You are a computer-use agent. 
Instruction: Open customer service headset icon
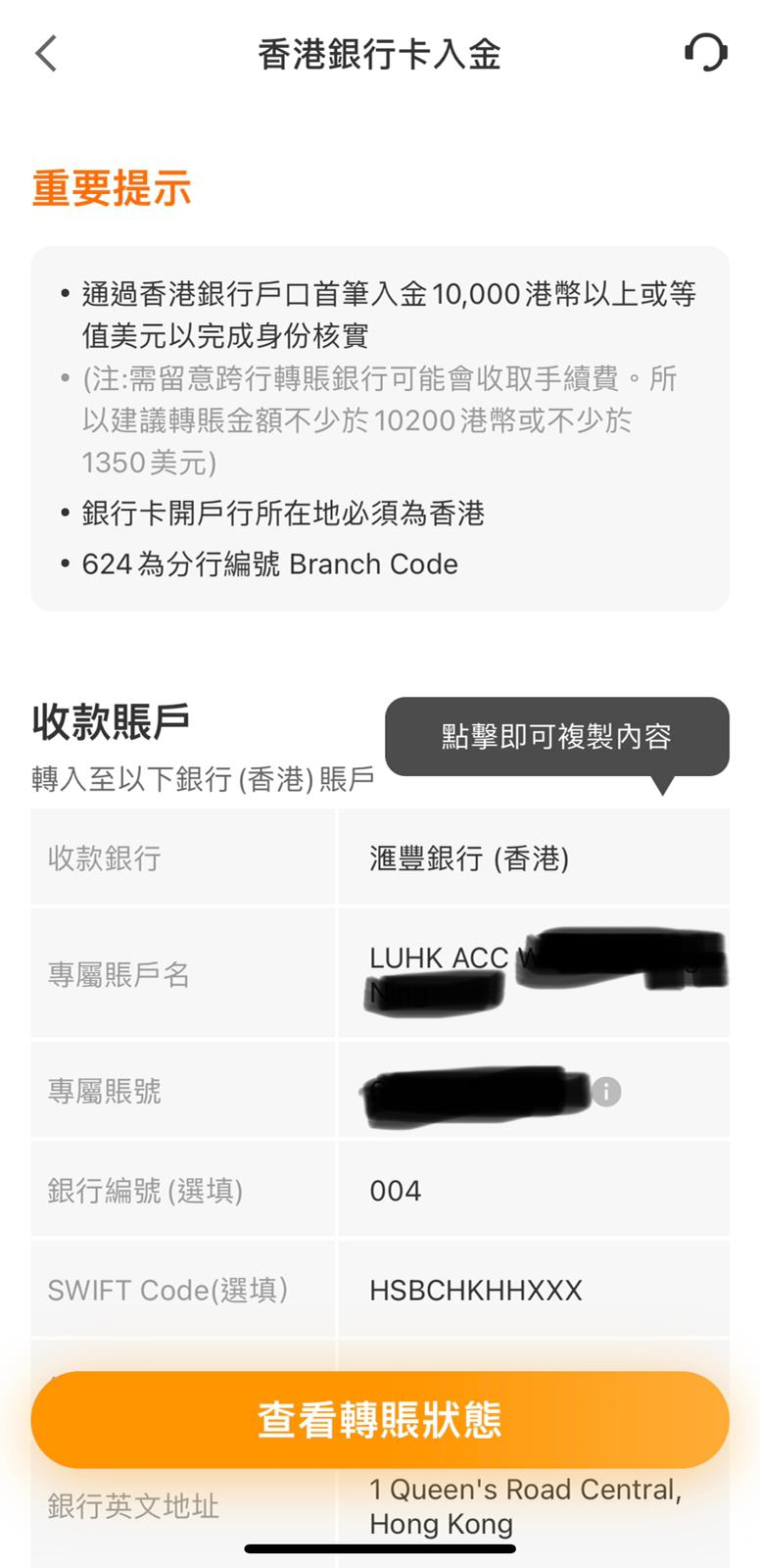(x=705, y=53)
